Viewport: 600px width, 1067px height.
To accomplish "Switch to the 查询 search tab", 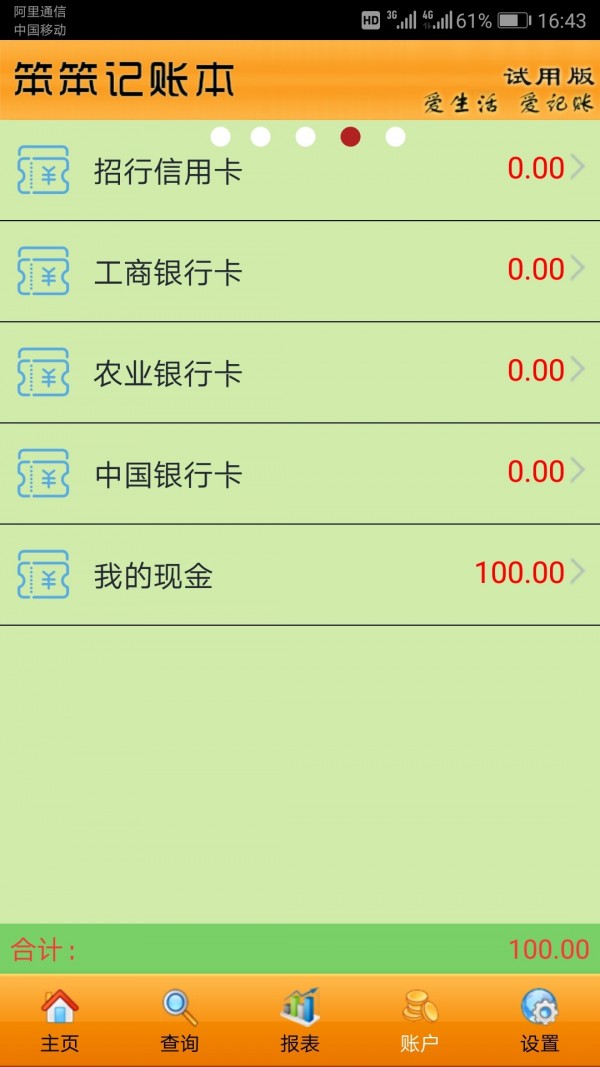I will click(180, 1020).
